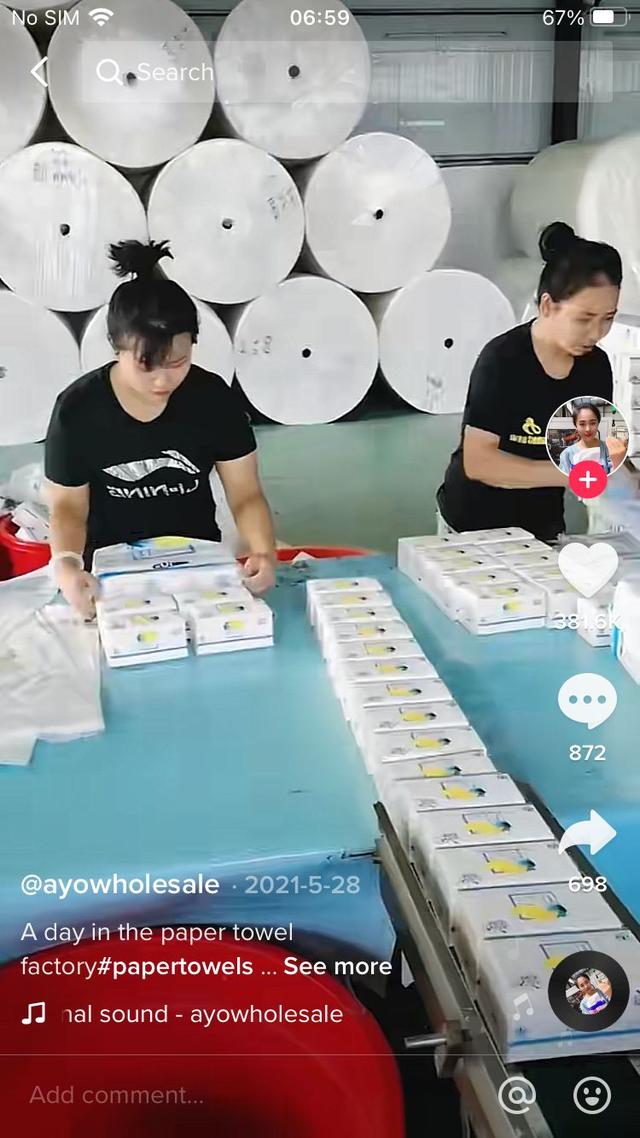The width and height of the screenshot is (640, 1138).
Task: Like the video with the heart icon
Action: pyautogui.click(x=588, y=570)
